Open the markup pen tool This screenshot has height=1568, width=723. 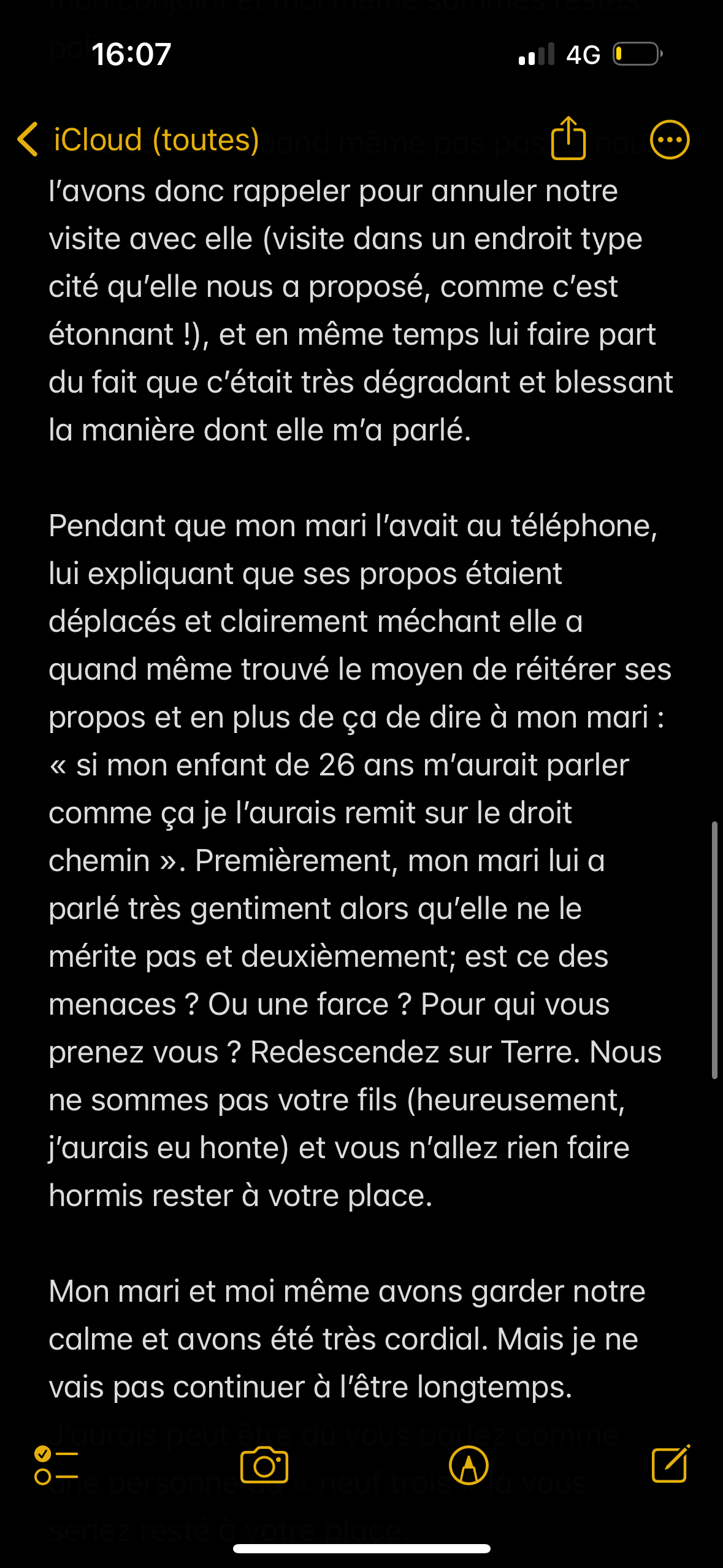tap(469, 1466)
